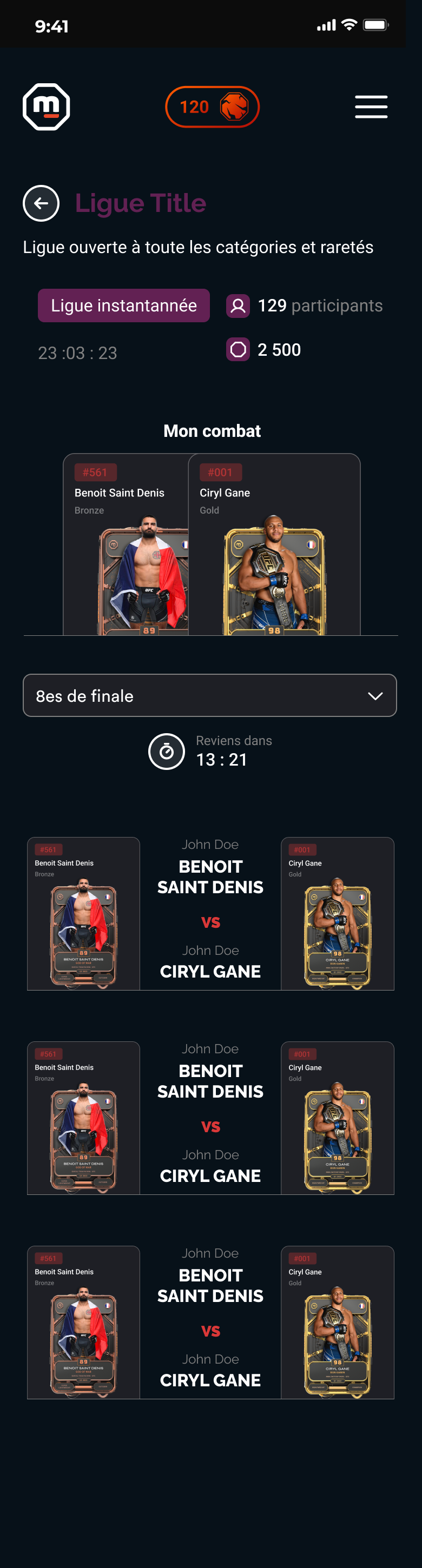Open Ciryl Gane card in Mon combat
This screenshot has width=422, height=1568.
[x=274, y=545]
